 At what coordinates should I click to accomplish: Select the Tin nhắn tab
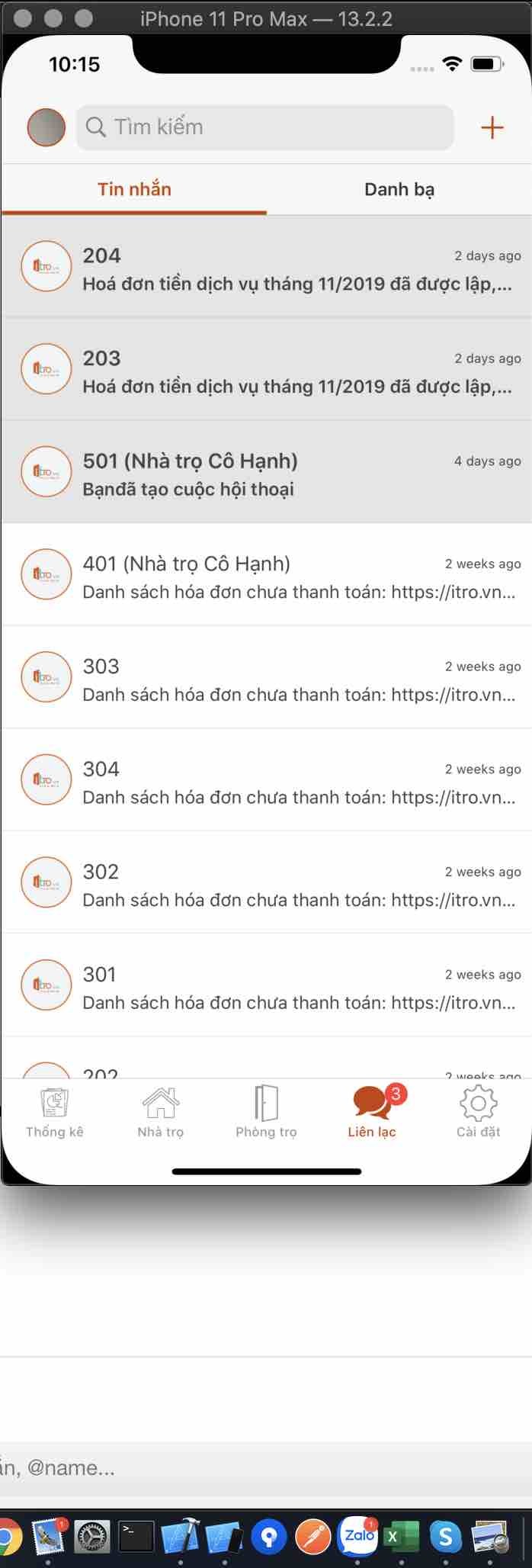134,189
